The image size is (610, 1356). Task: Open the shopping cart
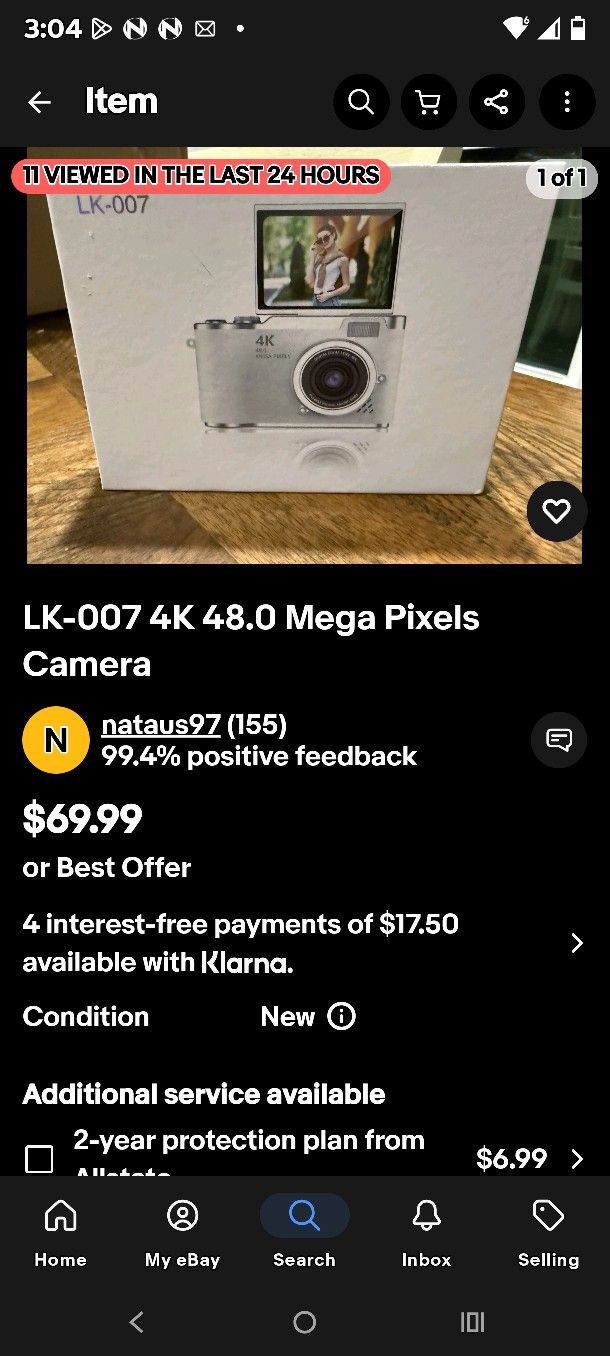coord(429,102)
